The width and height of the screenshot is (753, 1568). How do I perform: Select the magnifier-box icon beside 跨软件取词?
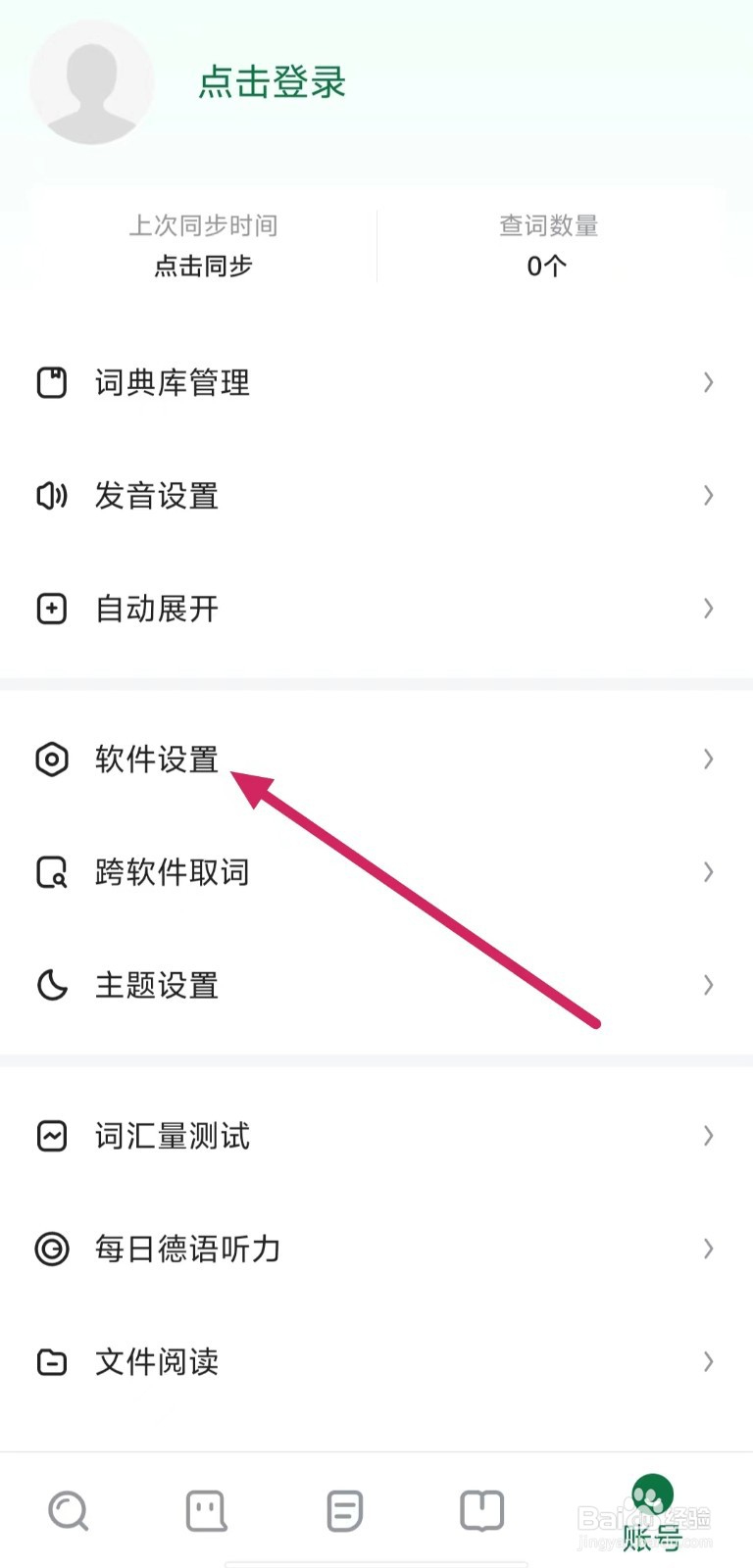[52, 872]
